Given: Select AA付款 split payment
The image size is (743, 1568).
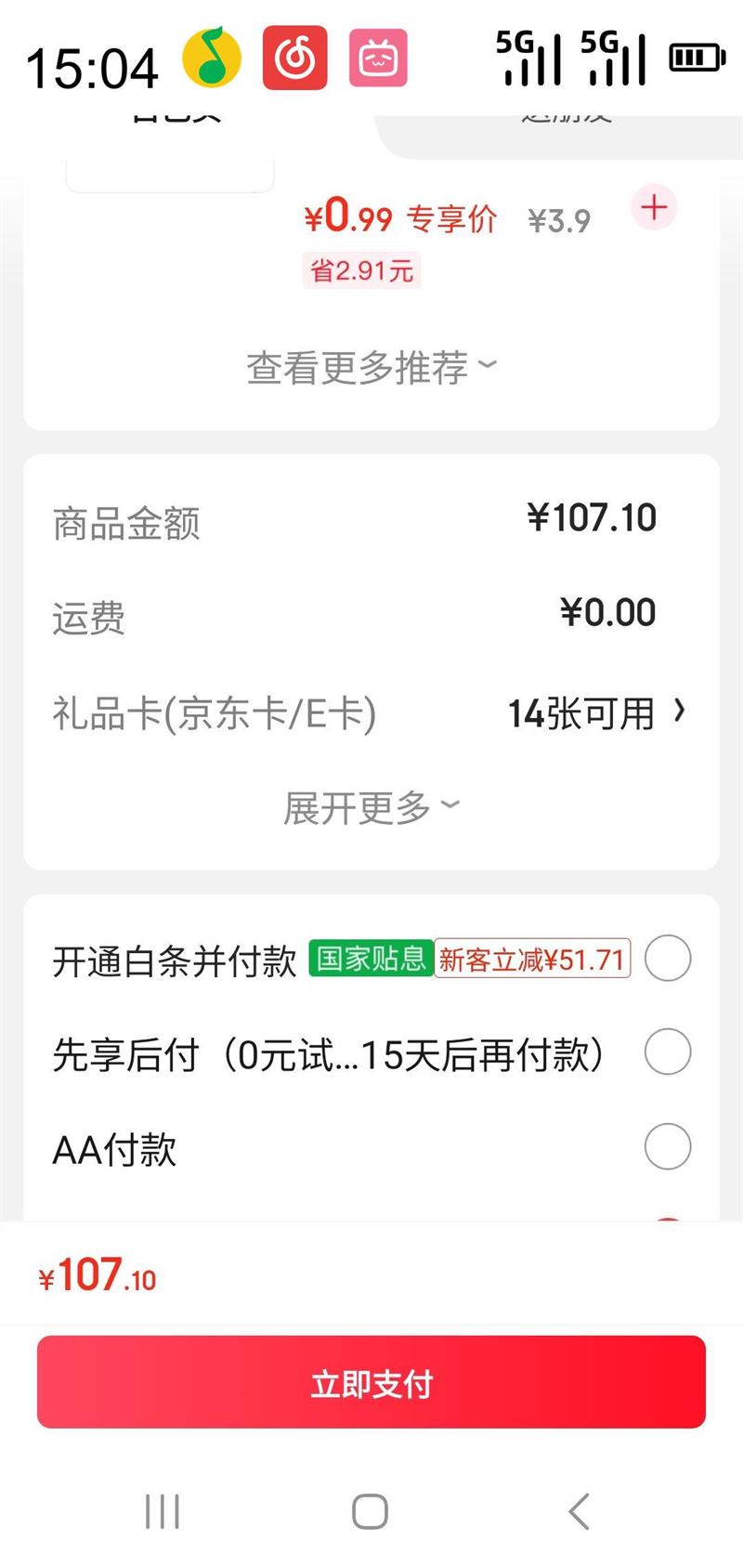Looking at the screenshot, I should coord(668,1146).
